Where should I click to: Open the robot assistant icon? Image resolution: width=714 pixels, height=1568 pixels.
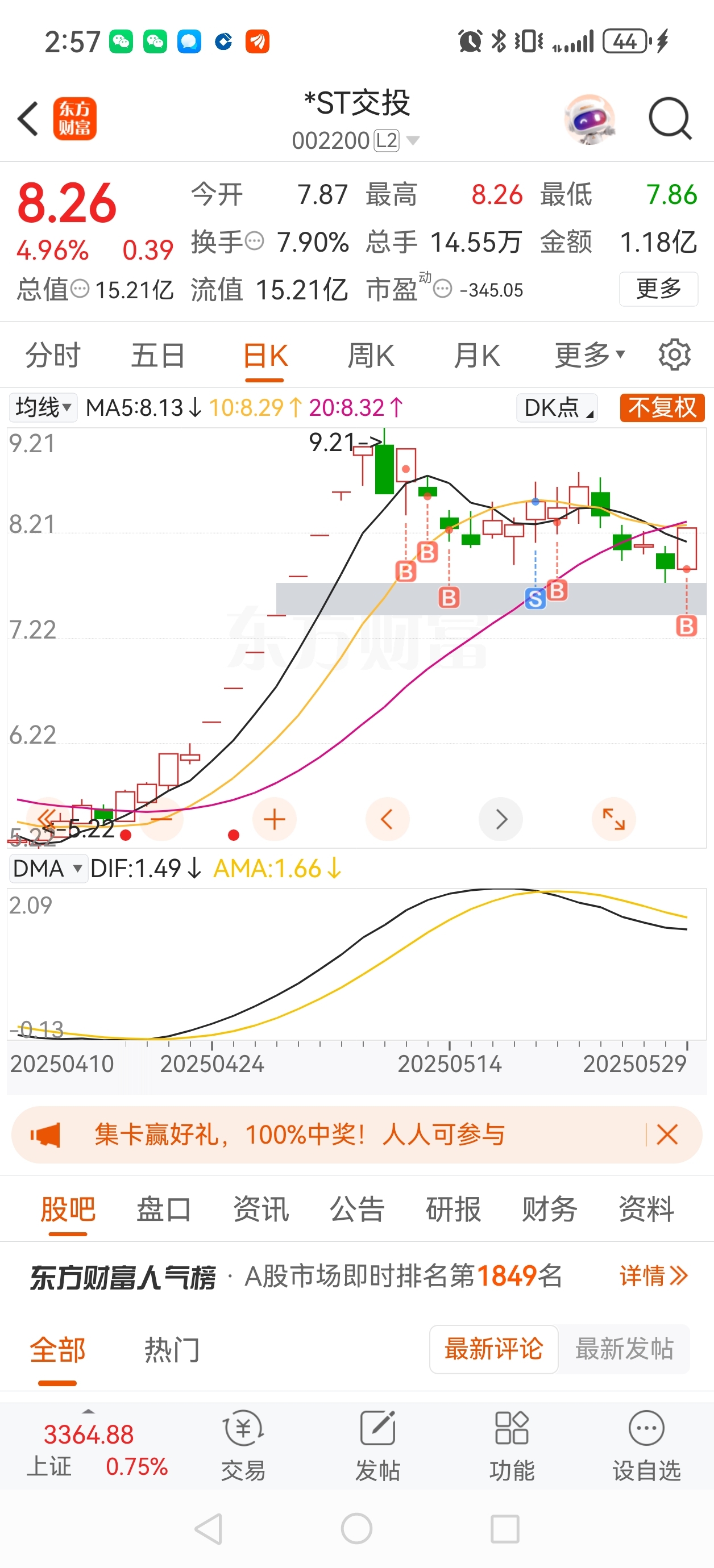point(588,119)
